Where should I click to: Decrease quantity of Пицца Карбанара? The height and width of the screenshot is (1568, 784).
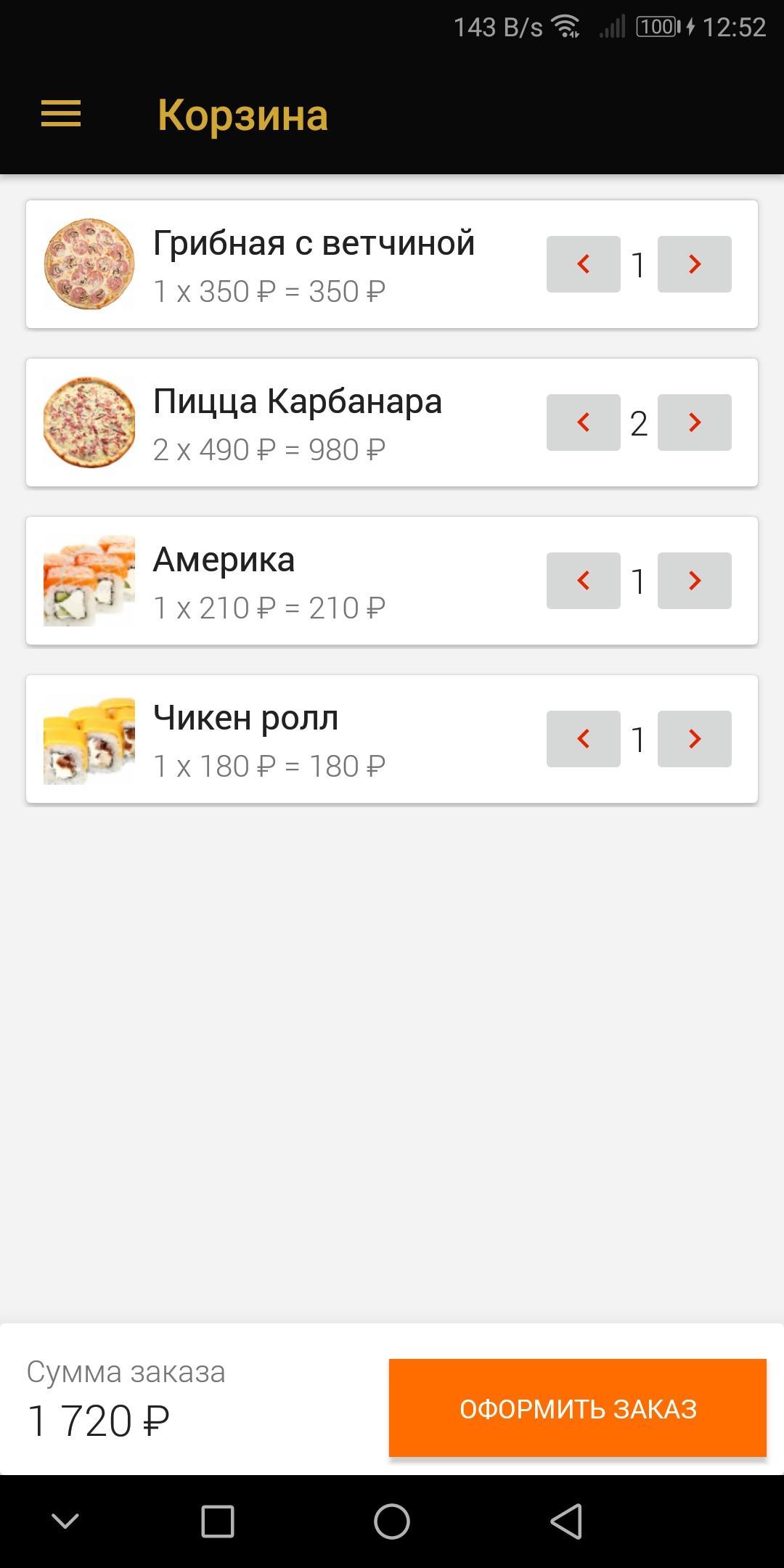[x=583, y=422]
